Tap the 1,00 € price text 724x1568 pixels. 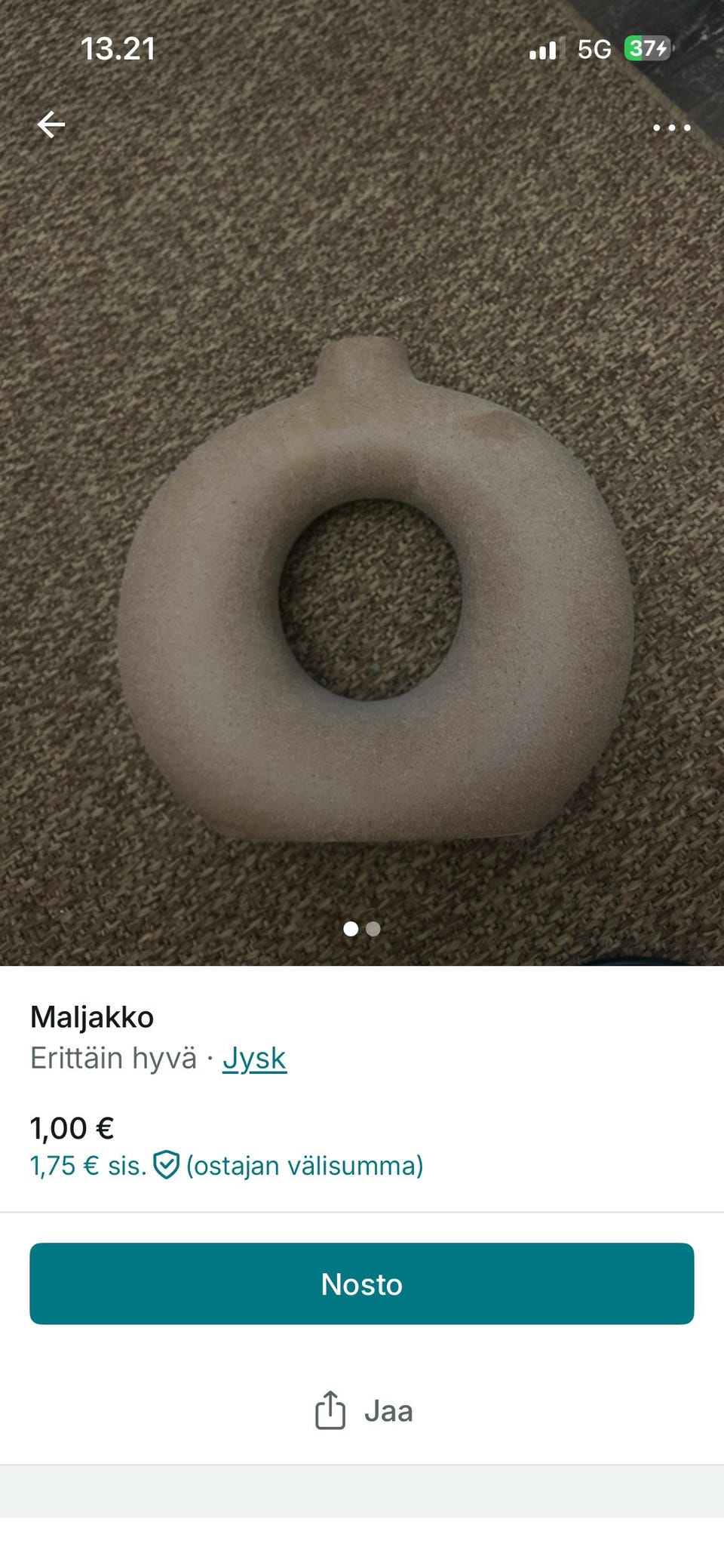[72, 1128]
